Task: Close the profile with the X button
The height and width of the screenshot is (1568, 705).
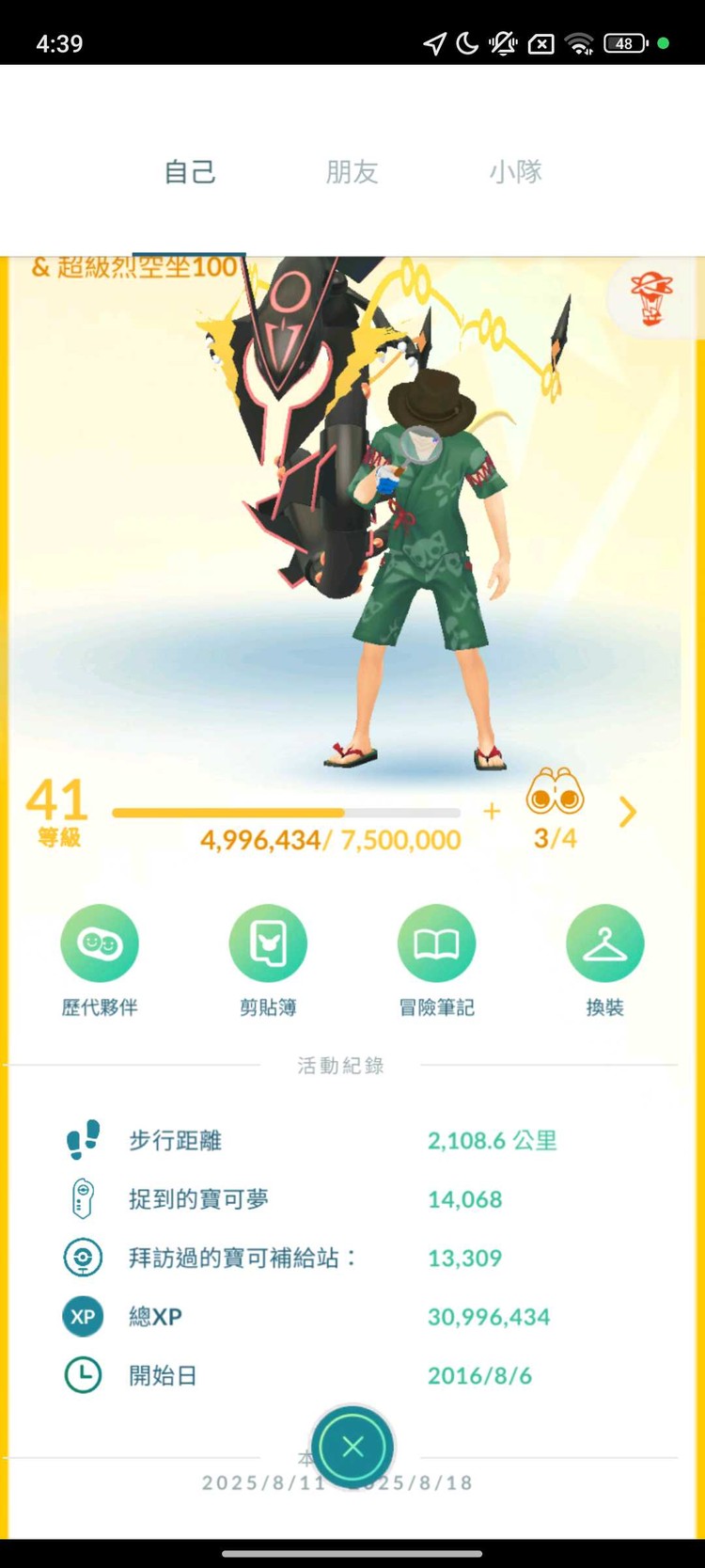Action: [352, 1447]
